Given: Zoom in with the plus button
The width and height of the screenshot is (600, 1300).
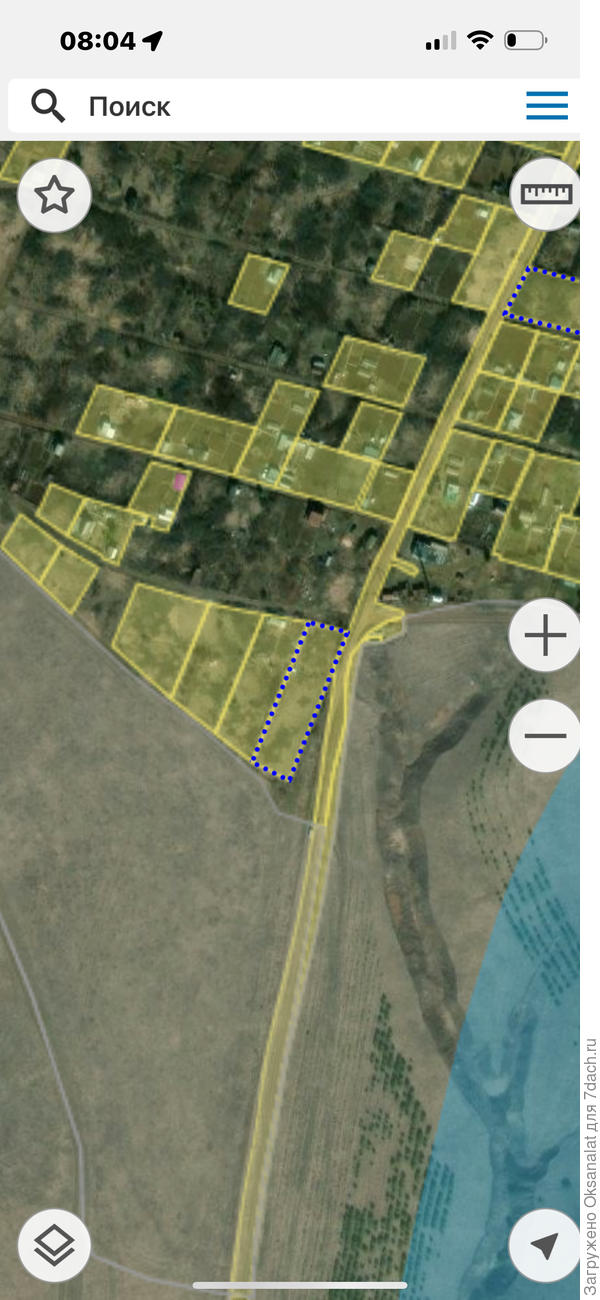Looking at the screenshot, I should [x=545, y=635].
